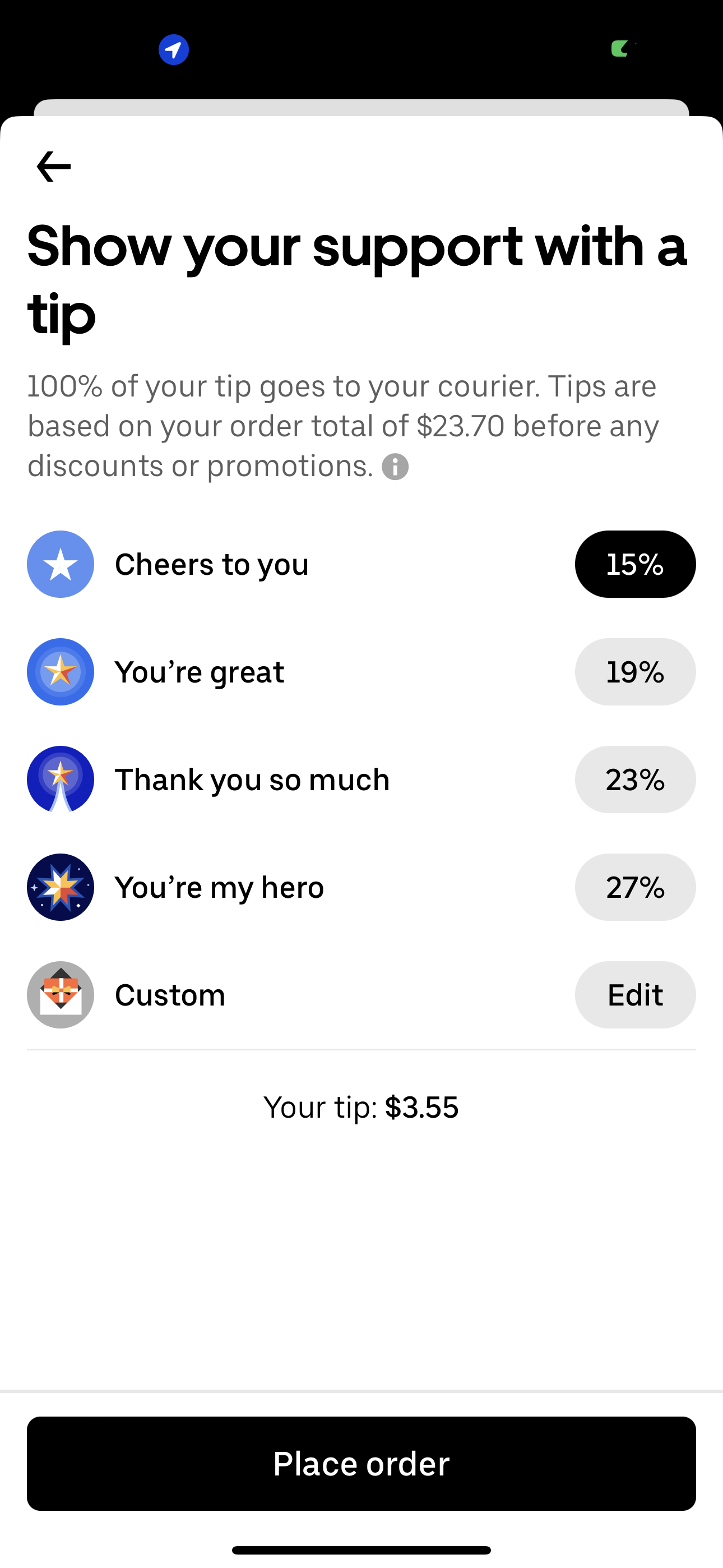Image resolution: width=723 pixels, height=1568 pixels.
Task: Return to previous screen with back arrow
Action: point(53,165)
